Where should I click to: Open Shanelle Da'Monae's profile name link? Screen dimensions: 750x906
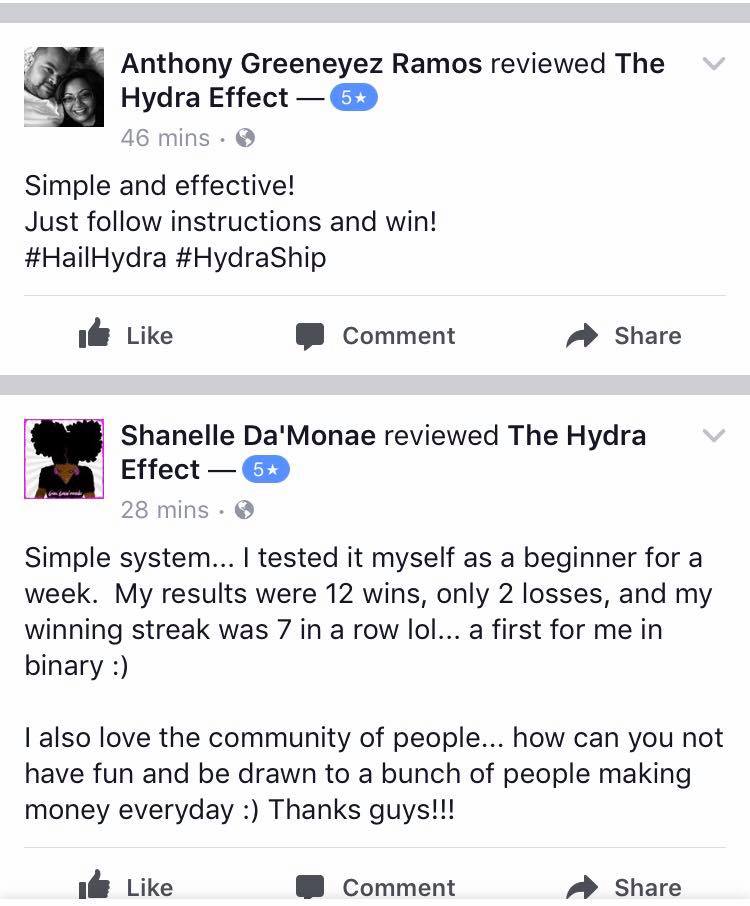pyautogui.click(x=248, y=436)
